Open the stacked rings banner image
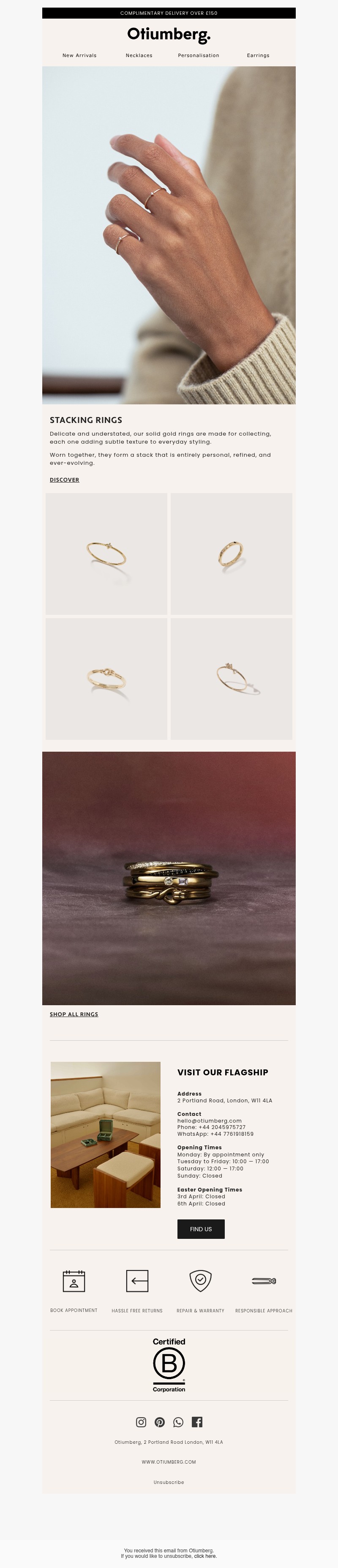Screen dimensions: 338x1568 pos(169,878)
